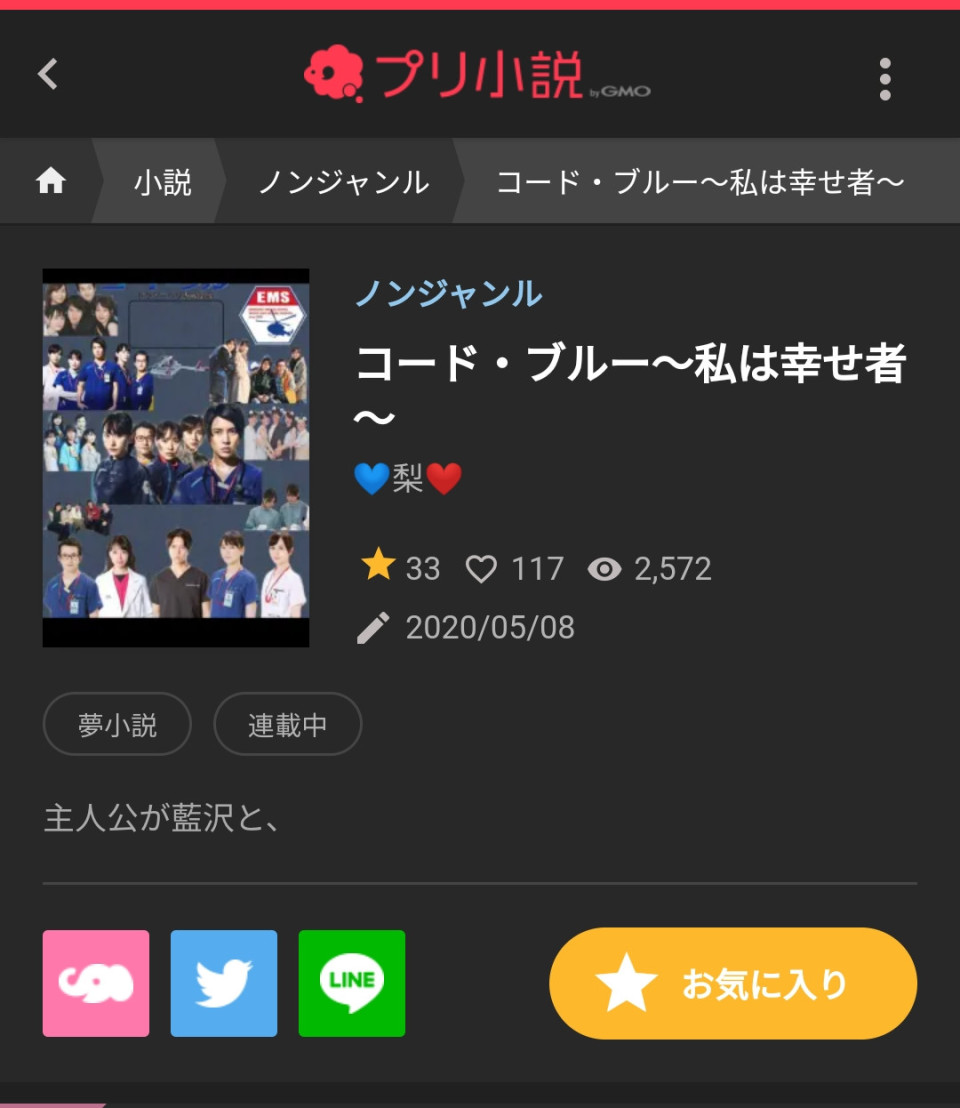
Task: Go back using the top arrow
Action: click(x=48, y=74)
